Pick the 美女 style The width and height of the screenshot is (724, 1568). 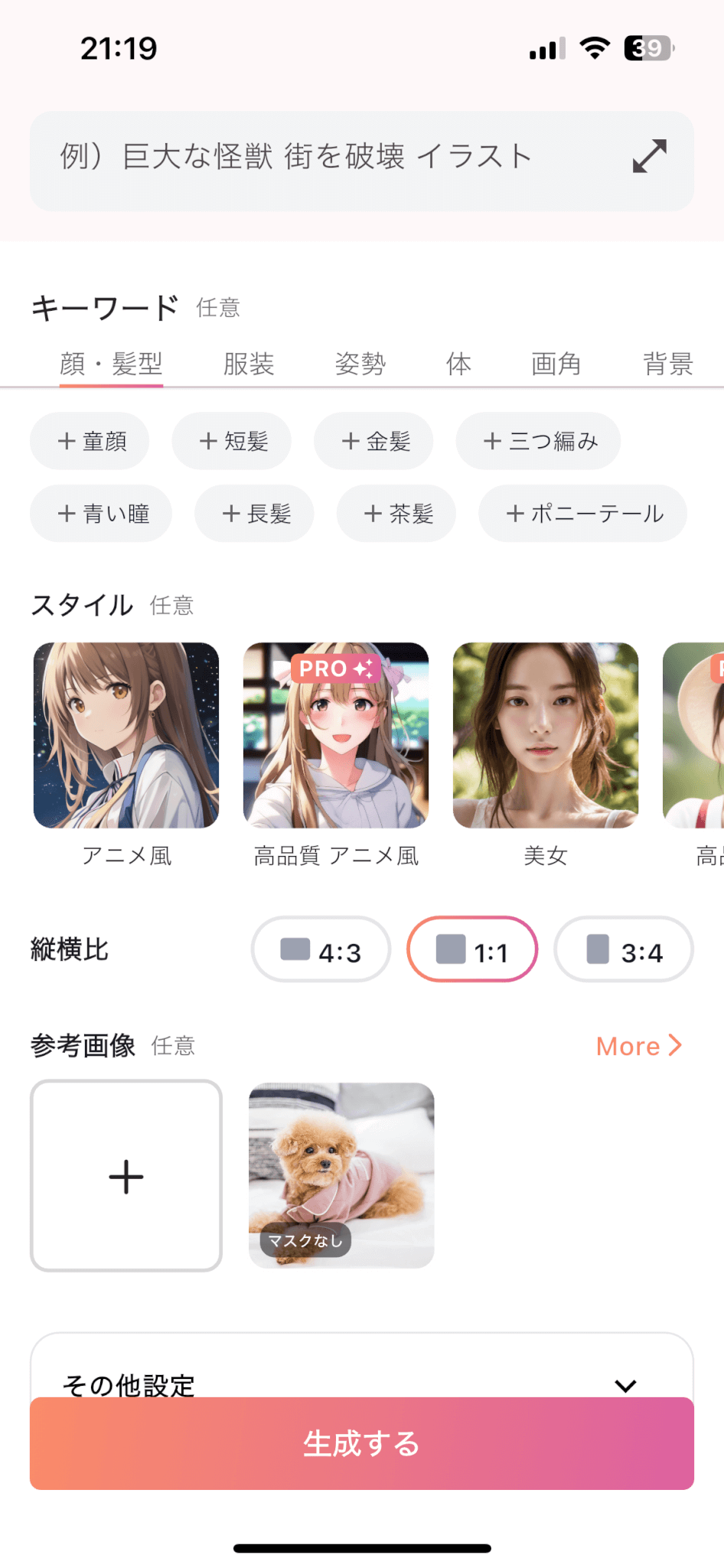pyautogui.click(x=546, y=736)
